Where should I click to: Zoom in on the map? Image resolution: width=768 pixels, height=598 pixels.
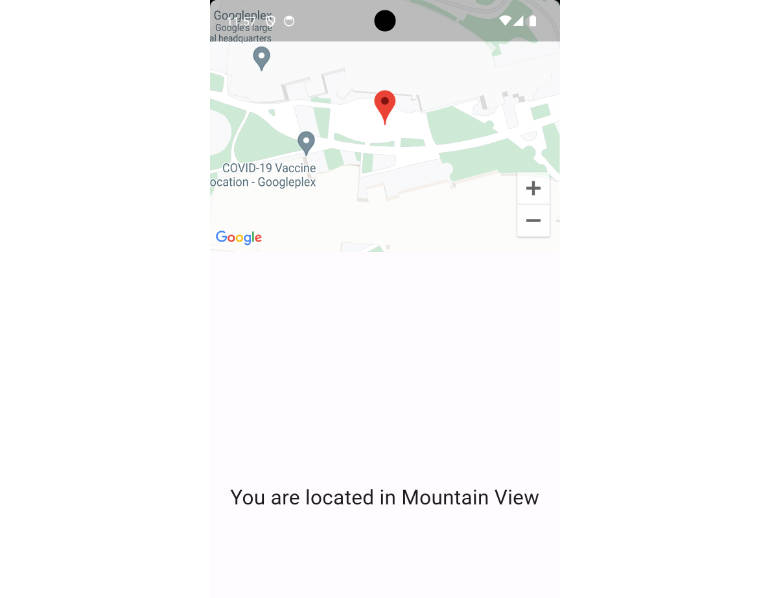click(x=533, y=188)
